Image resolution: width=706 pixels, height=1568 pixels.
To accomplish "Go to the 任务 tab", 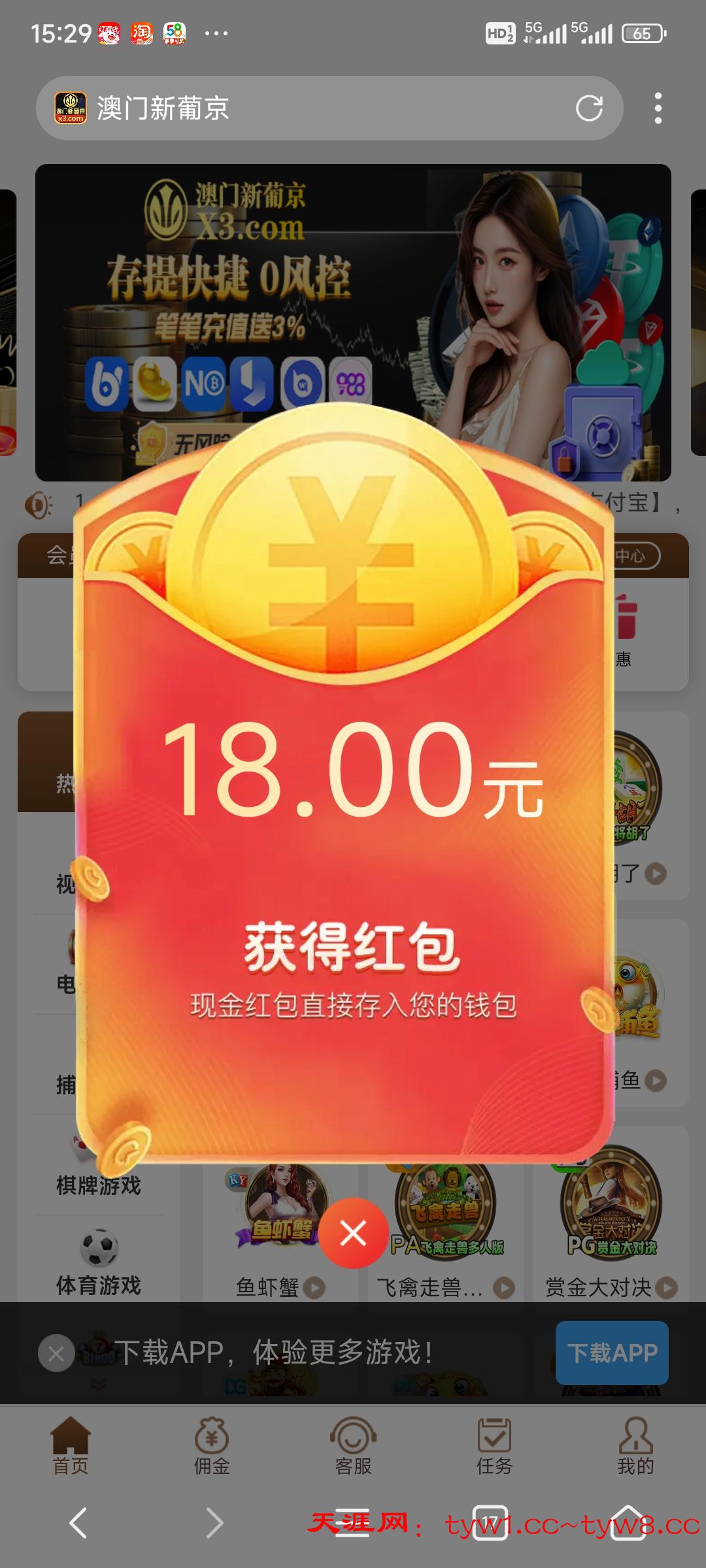I will click(494, 1446).
